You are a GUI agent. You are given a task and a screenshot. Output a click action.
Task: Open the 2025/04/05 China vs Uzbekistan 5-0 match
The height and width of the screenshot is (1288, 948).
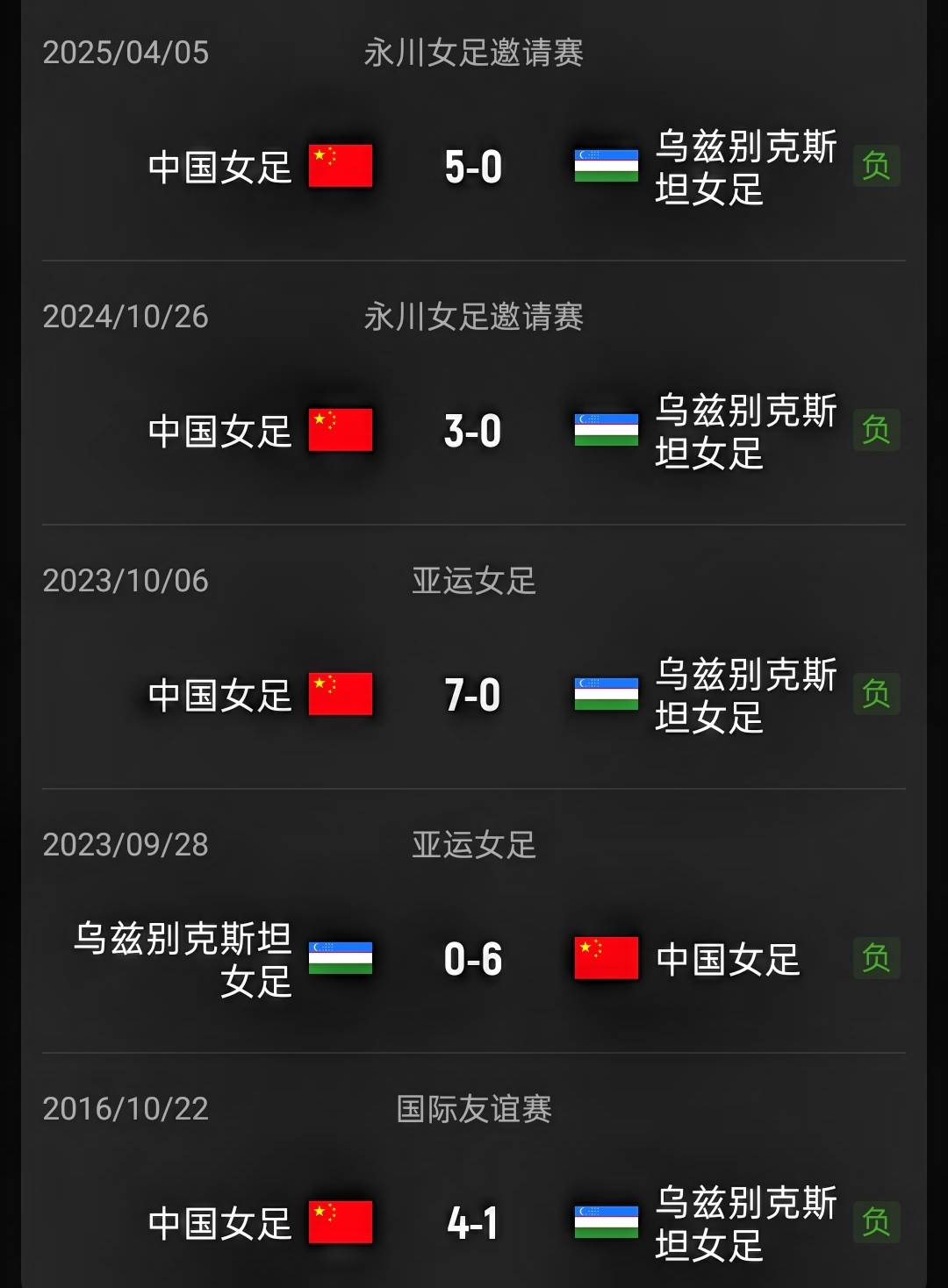tap(473, 167)
